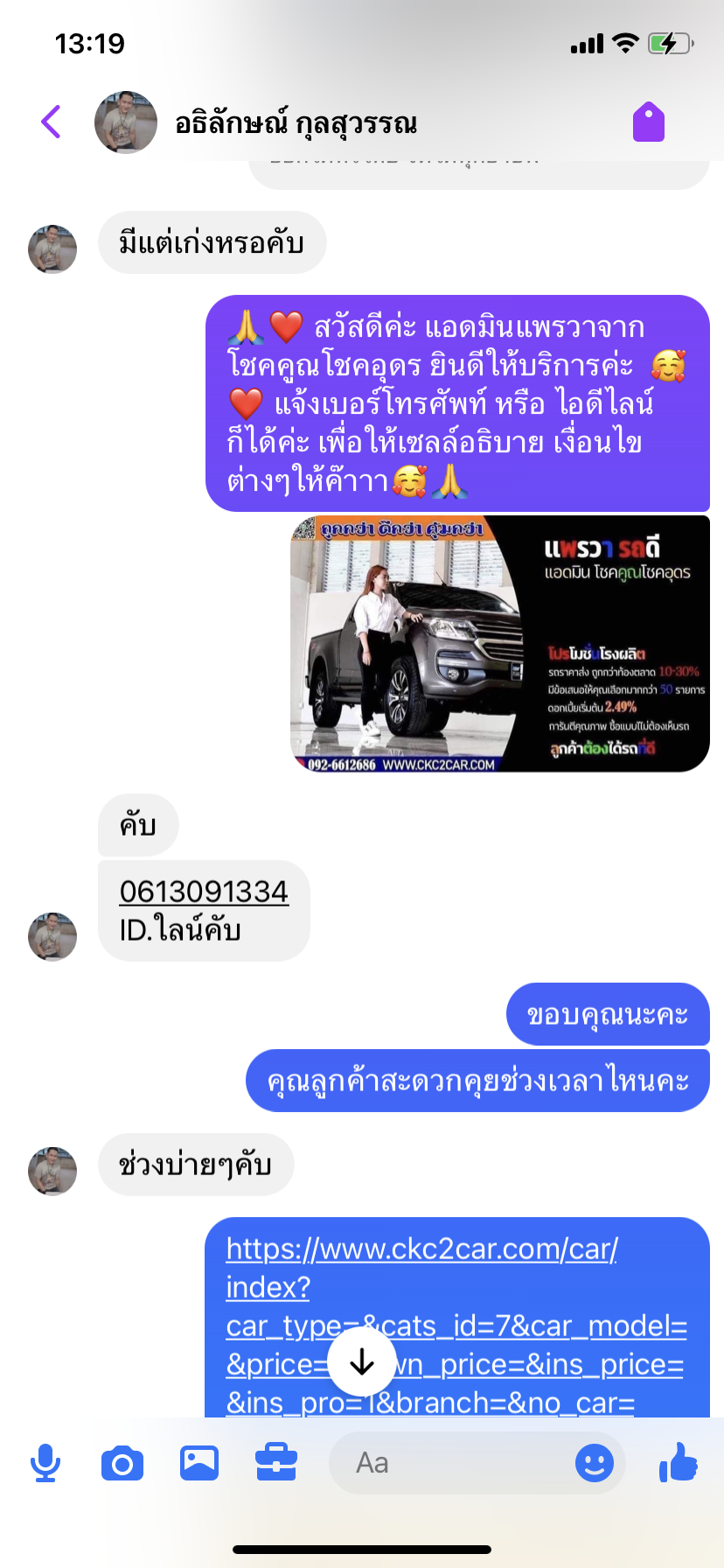Record a voice message with microphone

click(x=45, y=1463)
